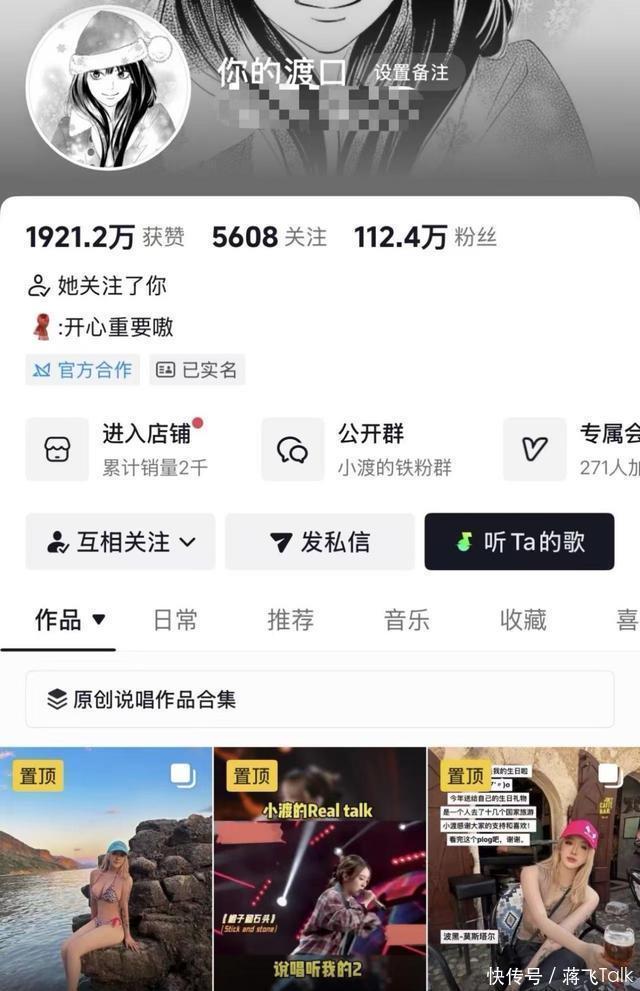View the 112.4万 粉丝 followers list
This screenshot has width=640, height=991.
(x=425, y=237)
